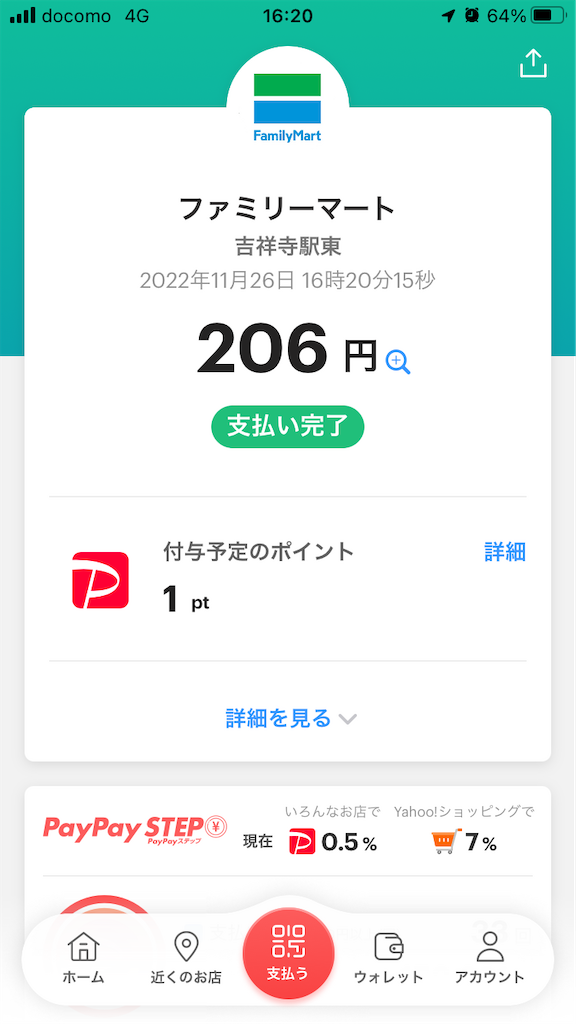The image size is (576, 1024).
Task: Go to the ホーム tab
Action: (x=84, y=958)
